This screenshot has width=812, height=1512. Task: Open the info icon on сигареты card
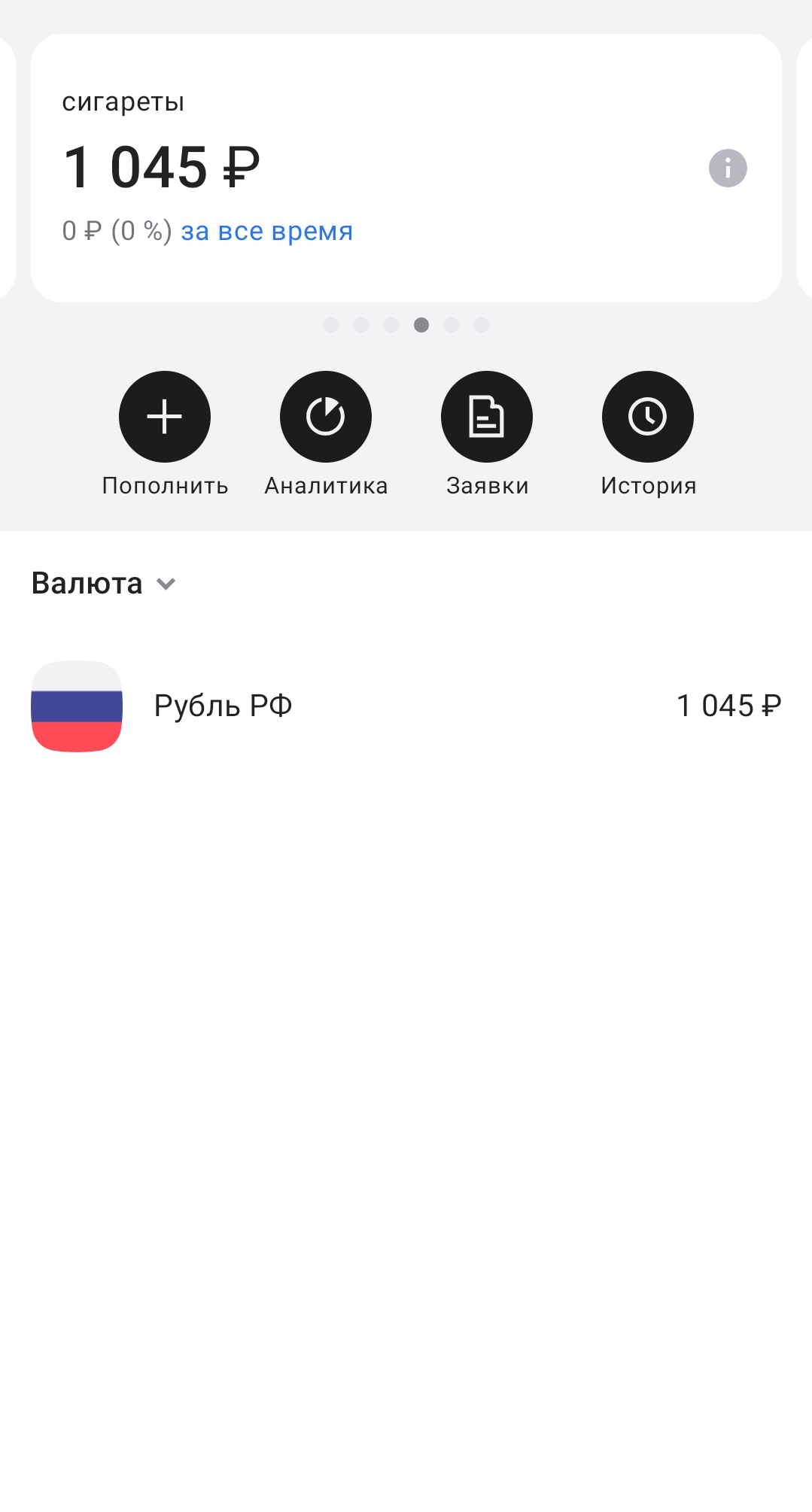click(x=727, y=168)
